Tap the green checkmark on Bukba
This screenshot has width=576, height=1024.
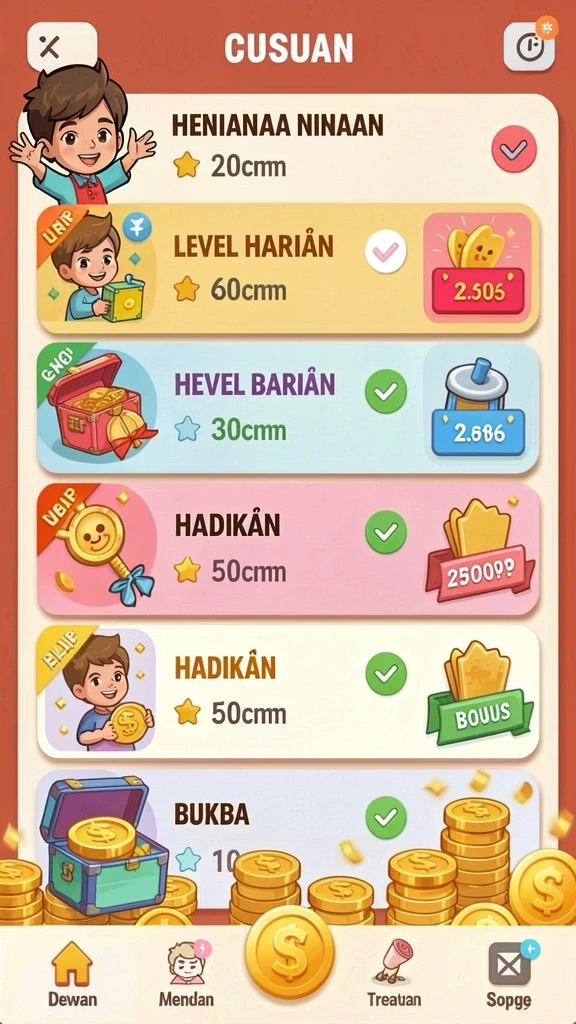pyautogui.click(x=385, y=816)
